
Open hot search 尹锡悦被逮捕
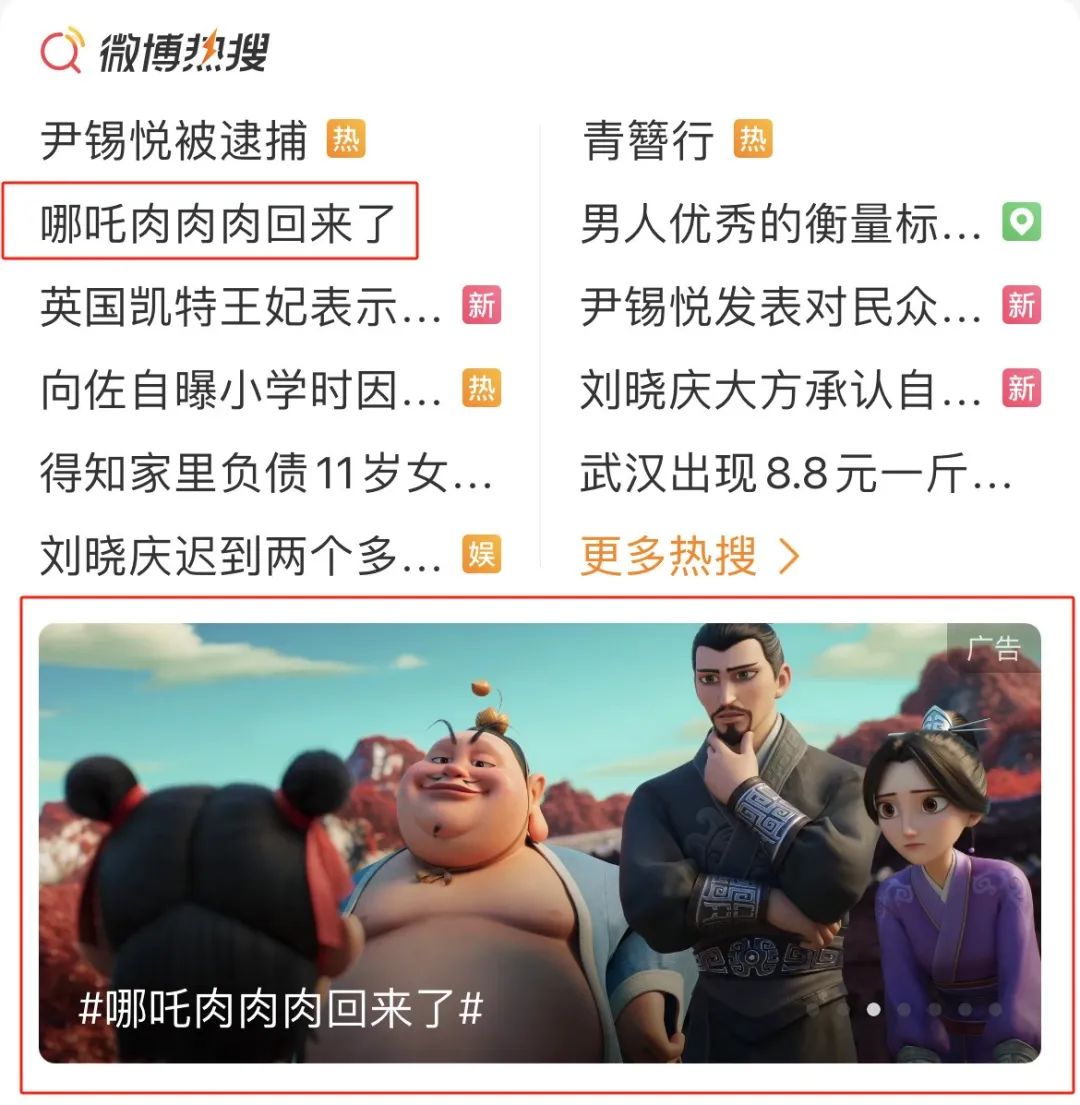[x=175, y=141]
